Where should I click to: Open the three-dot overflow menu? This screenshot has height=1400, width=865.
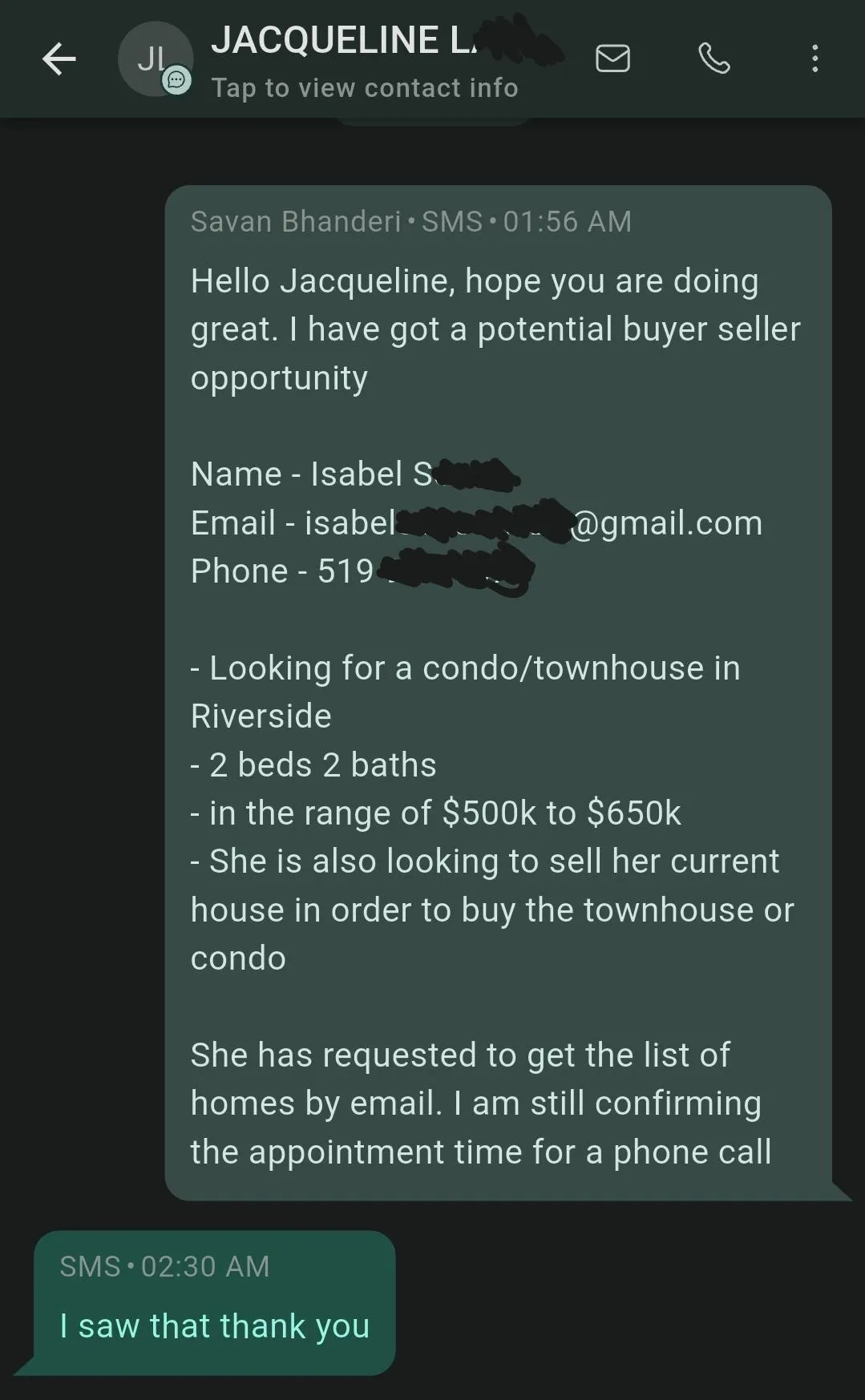(814, 59)
